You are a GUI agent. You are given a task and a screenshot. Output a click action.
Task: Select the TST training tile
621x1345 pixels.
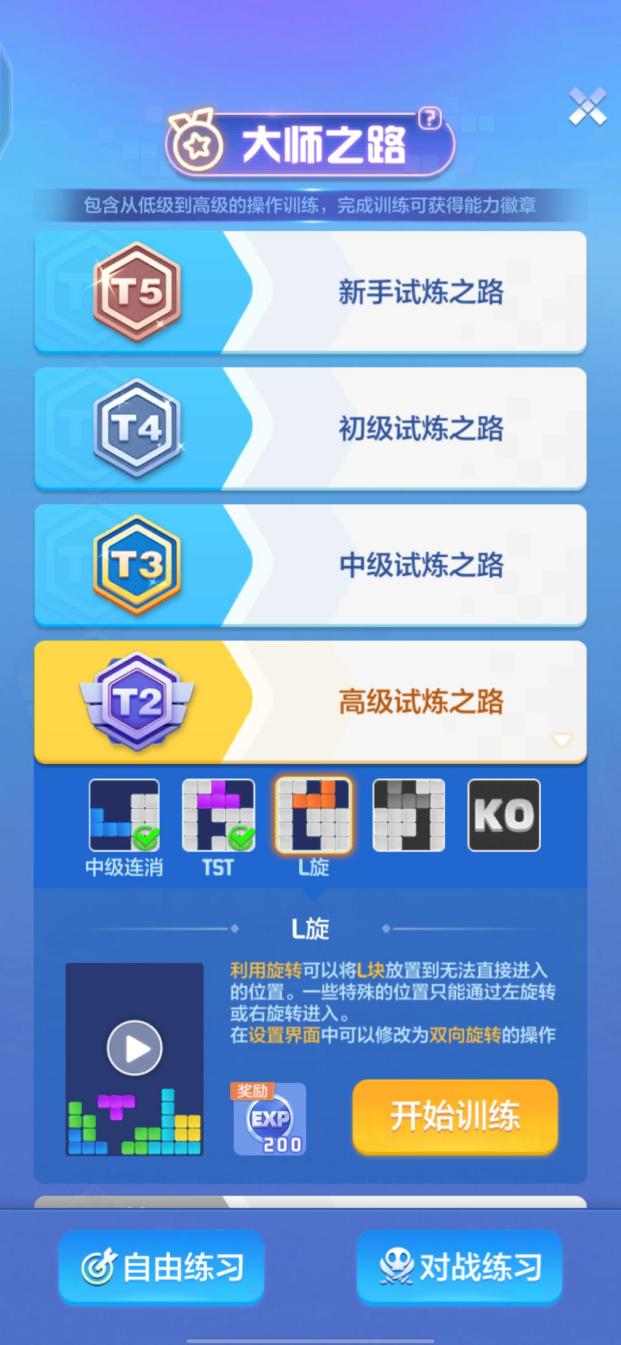coord(218,816)
